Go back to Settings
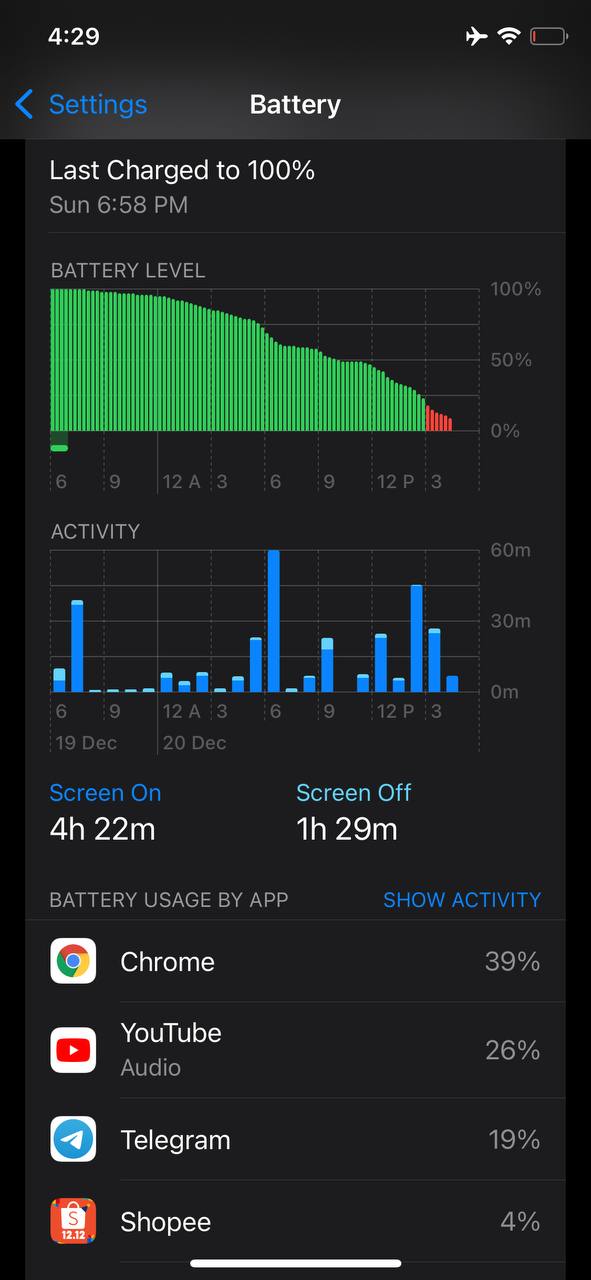The width and height of the screenshot is (591, 1280). [x=81, y=104]
